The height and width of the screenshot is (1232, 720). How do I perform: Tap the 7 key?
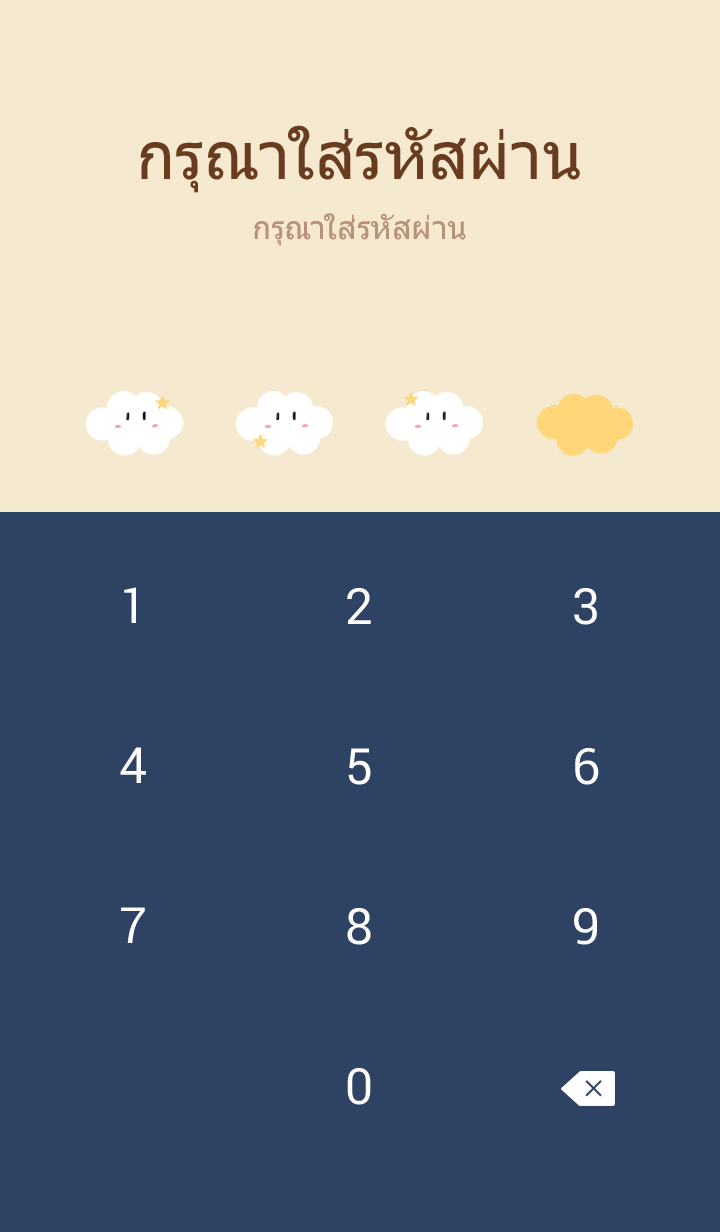click(132, 927)
